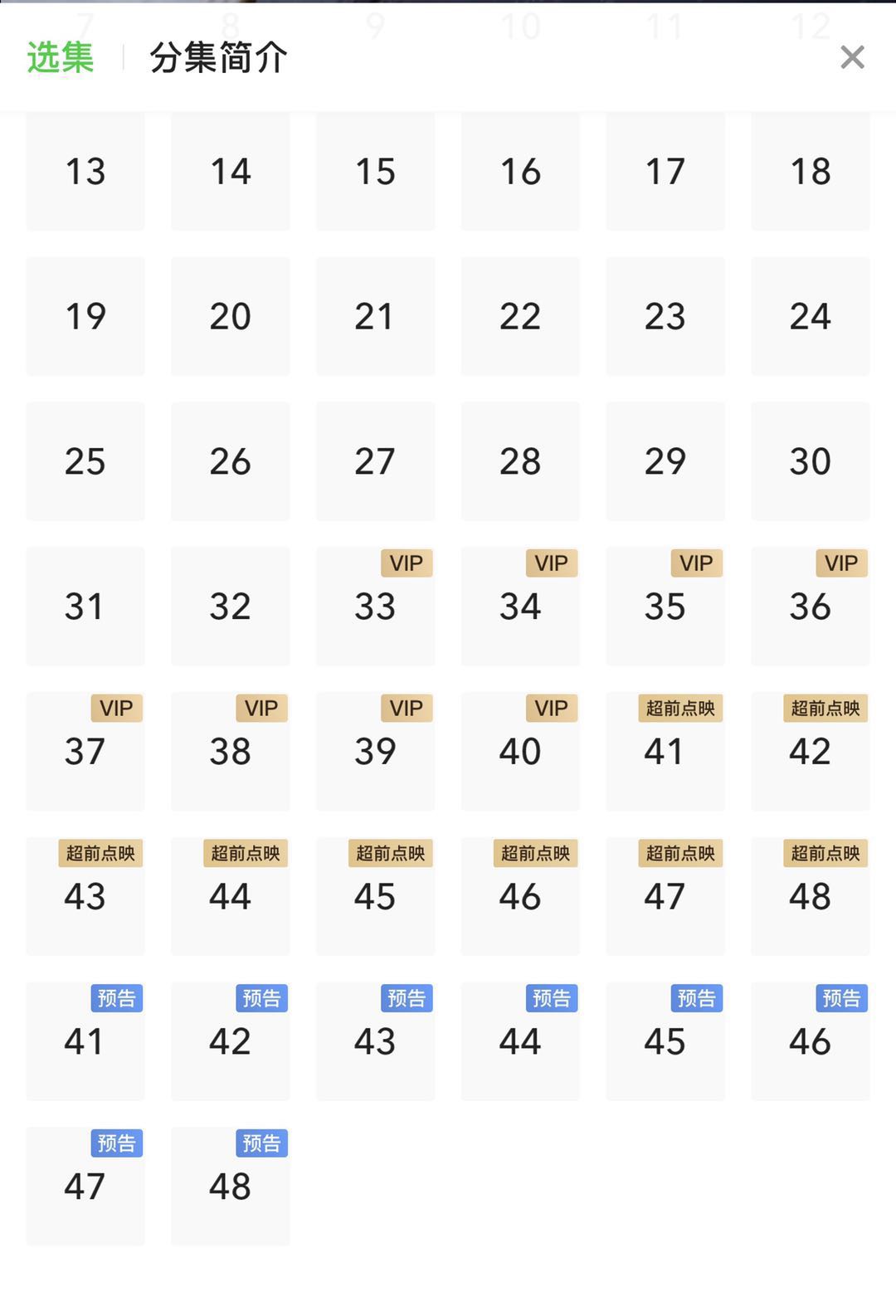Select episode 18
Screen dimensions: 896x1316
coord(810,172)
